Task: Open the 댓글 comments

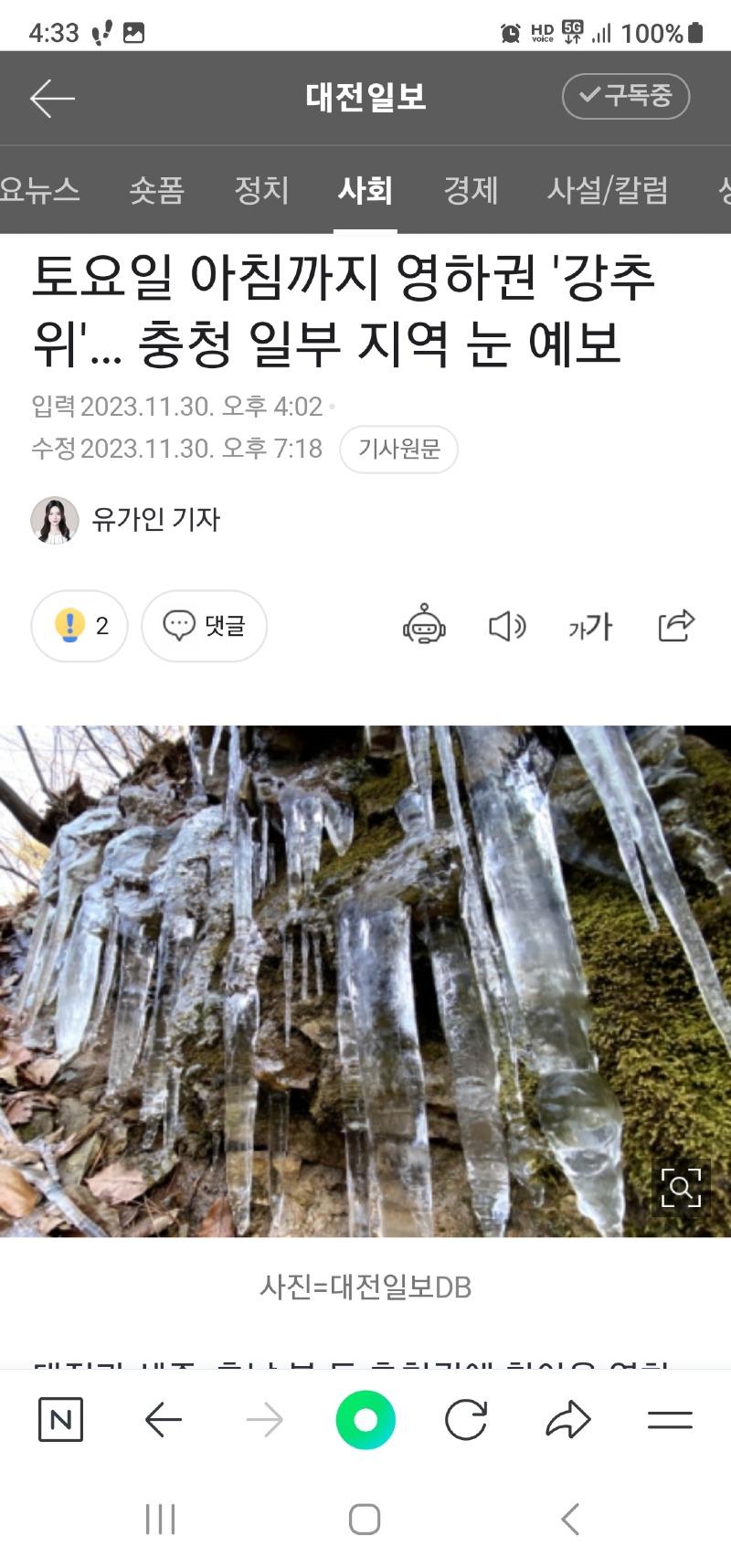Action: 204,626
